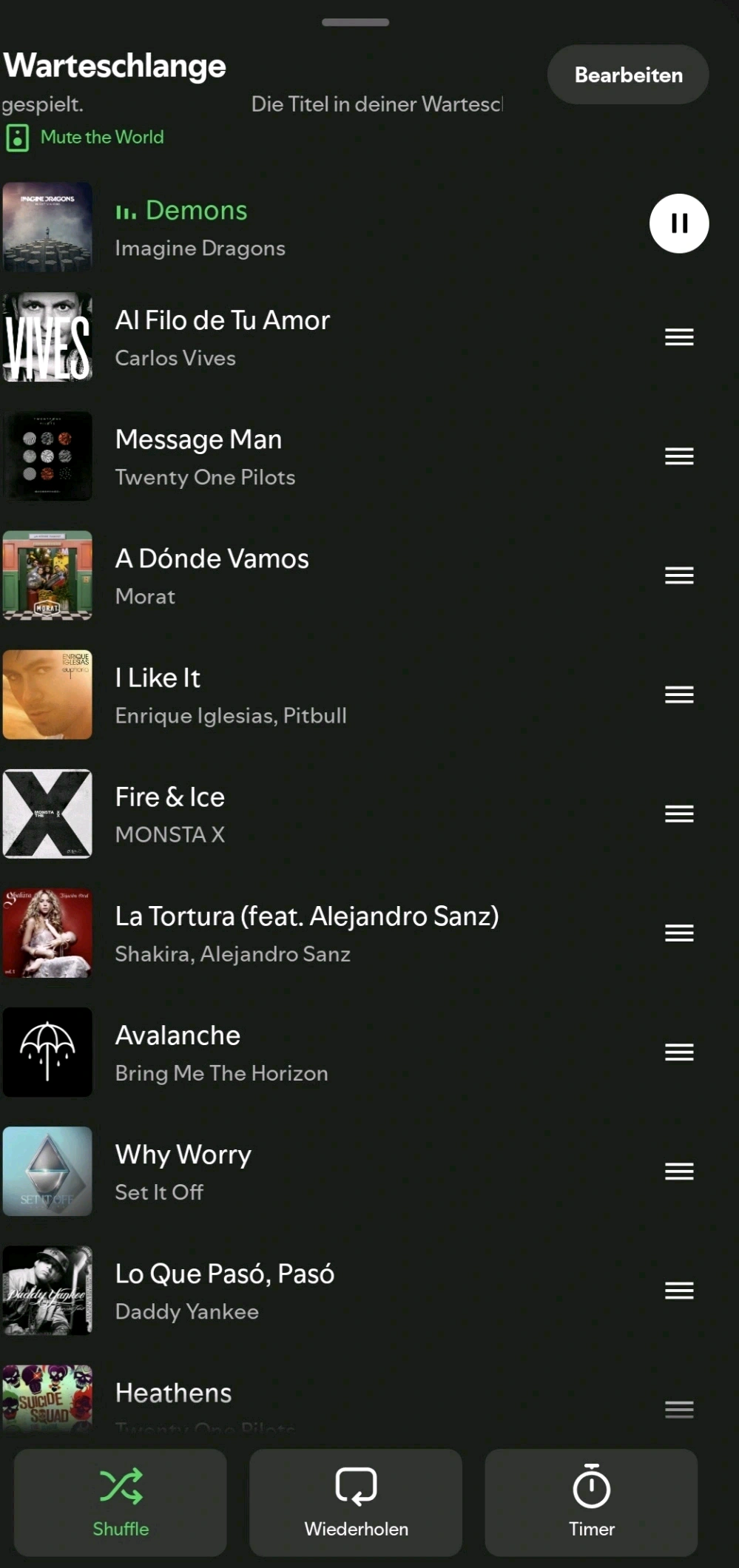
Task: Tap the Mute the World device link
Action: tap(101, 138)
